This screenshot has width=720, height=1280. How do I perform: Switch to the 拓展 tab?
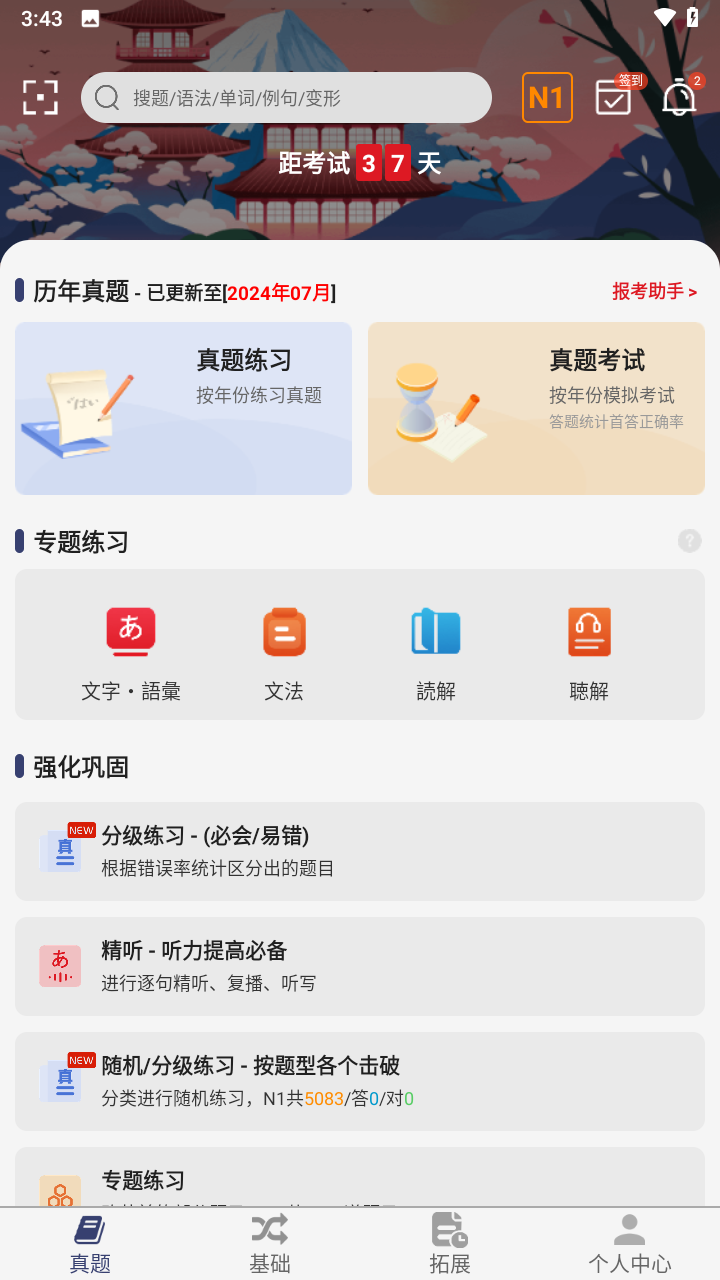click(x=450, y=1244)
